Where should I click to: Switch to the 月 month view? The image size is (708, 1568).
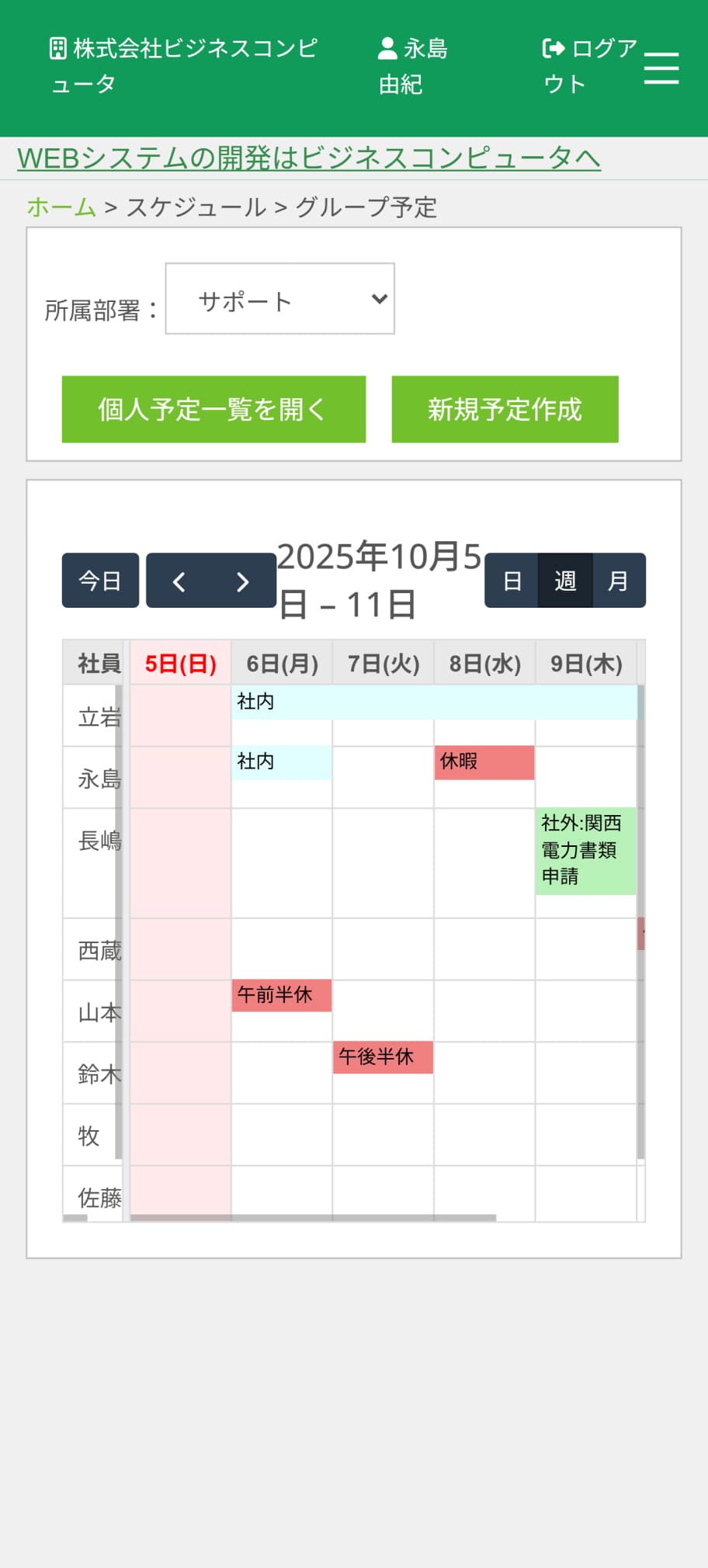coord(618,581)
